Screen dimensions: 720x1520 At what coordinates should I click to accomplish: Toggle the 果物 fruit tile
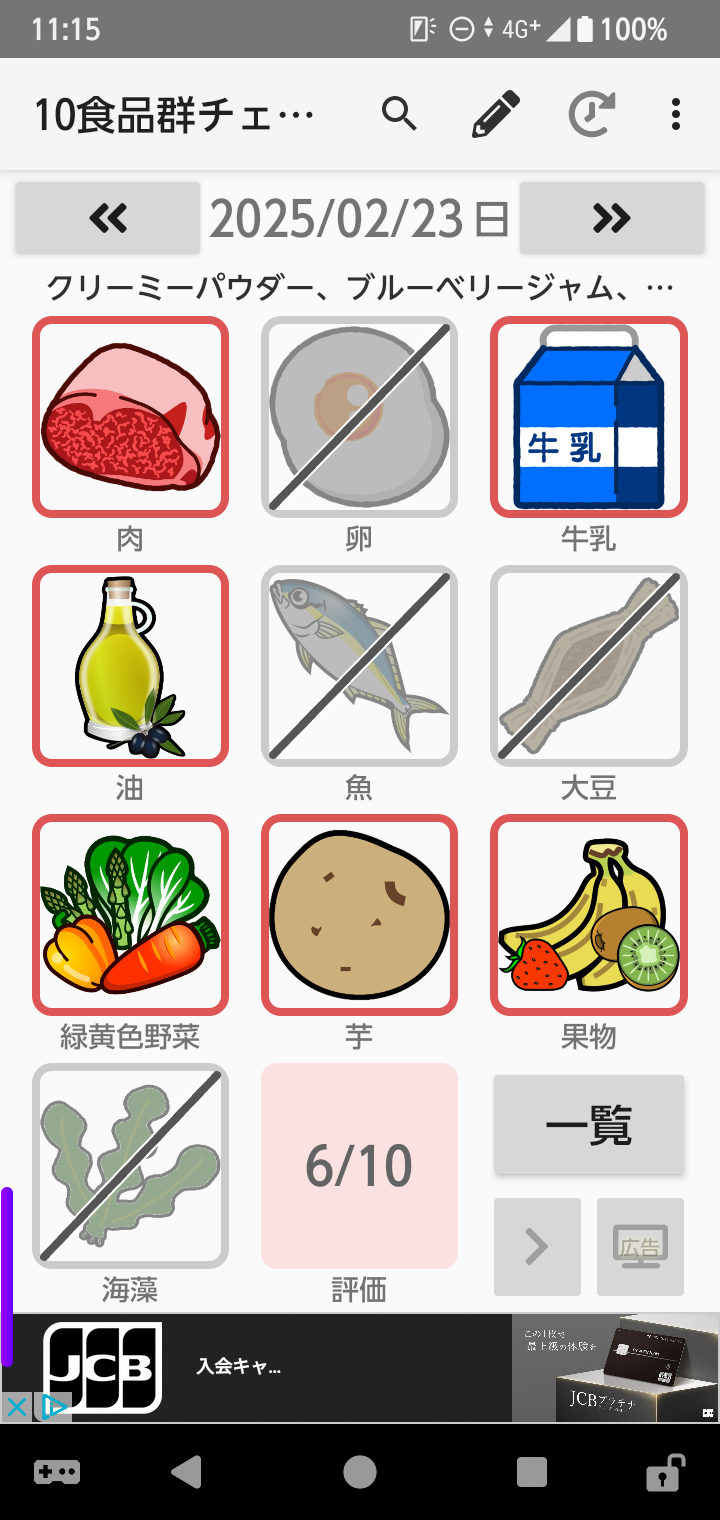[x=588, y=915]
